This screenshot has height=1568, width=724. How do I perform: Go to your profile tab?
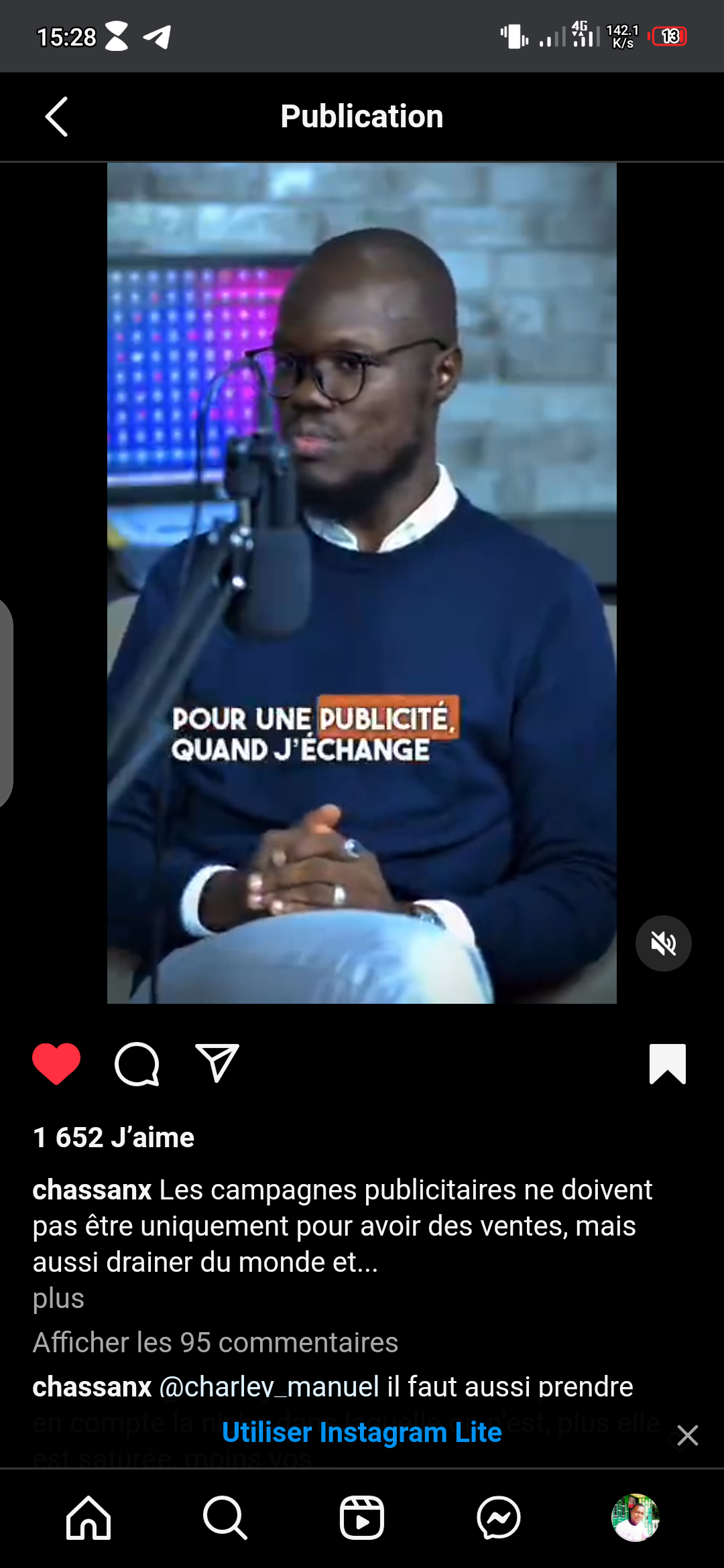(x=635, y=1518)
